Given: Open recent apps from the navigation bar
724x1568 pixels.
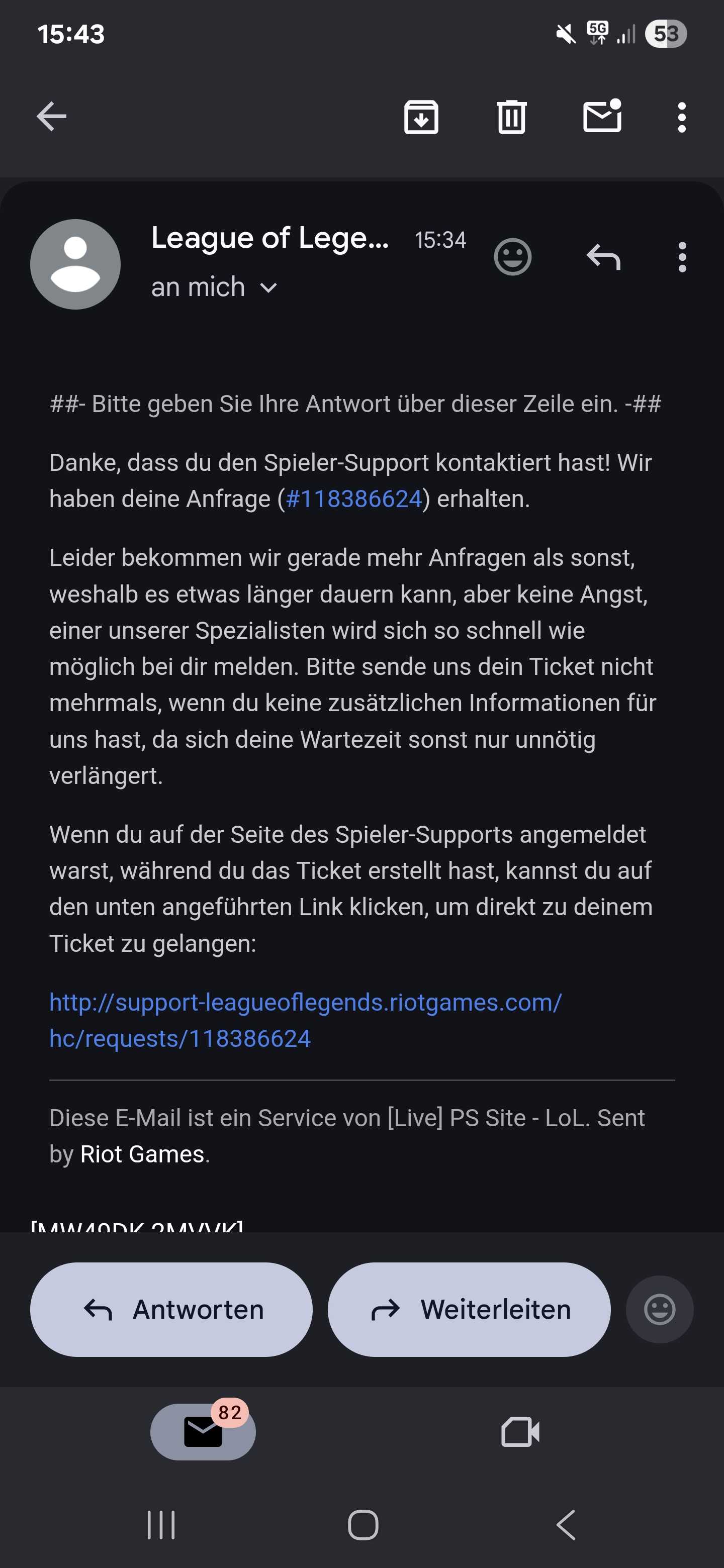Looking at the screenshot, I should [161, 1525].
